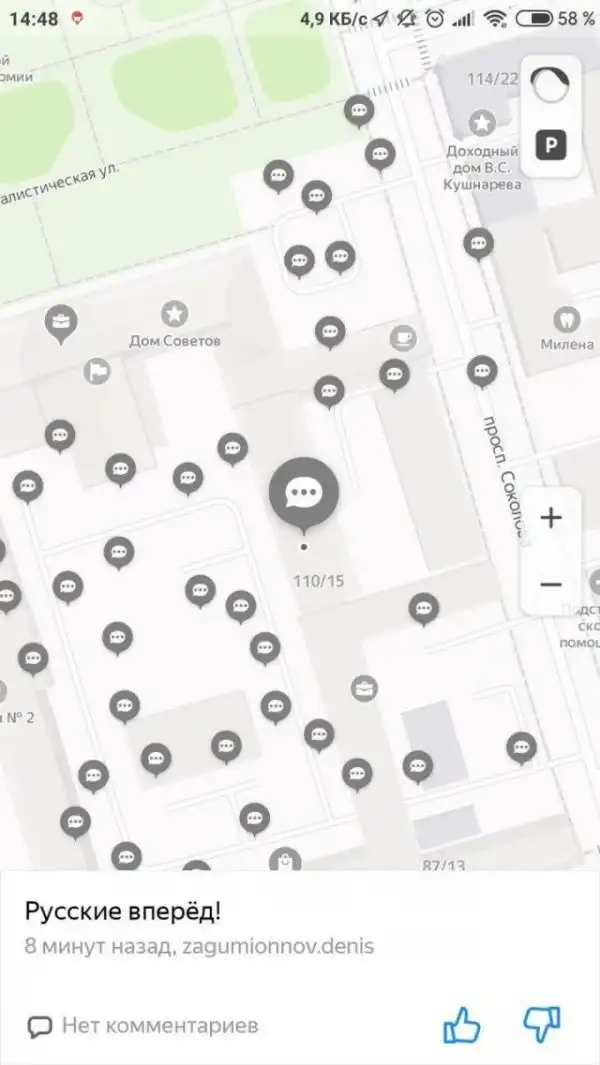
Task: Tap the circular traffic indicator button
Action: click(551, 86)
